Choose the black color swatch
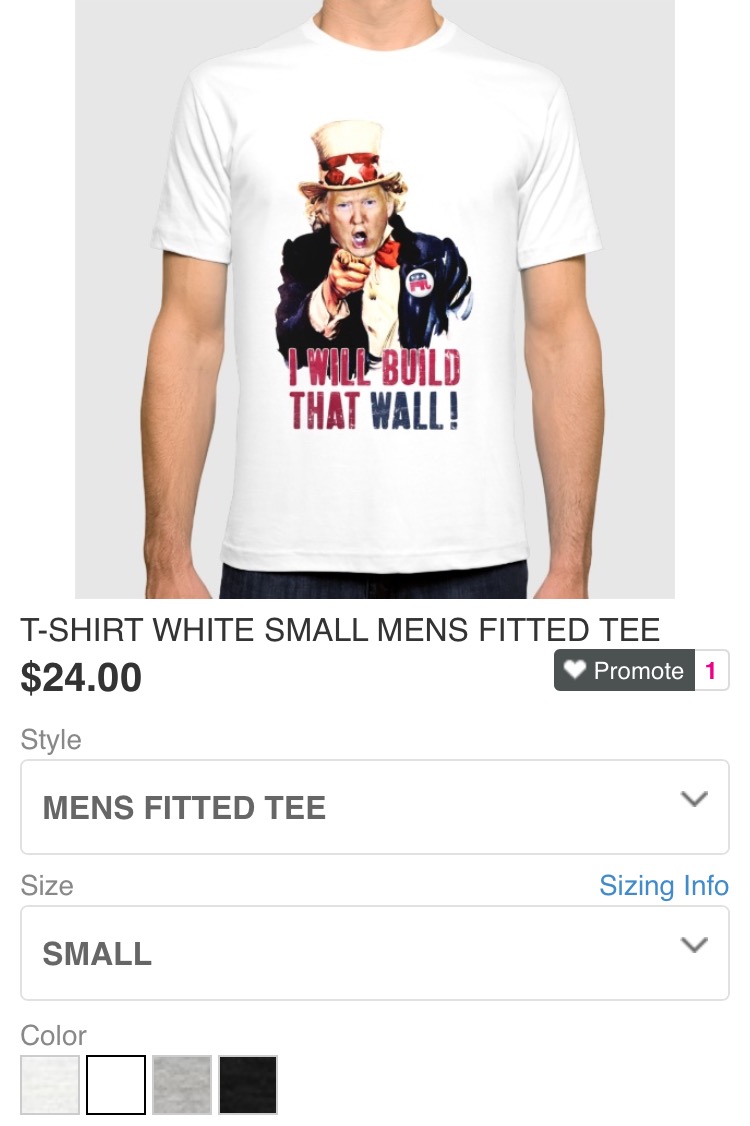This screenshot has height=1126, width=750. [x=248, y=1084]
